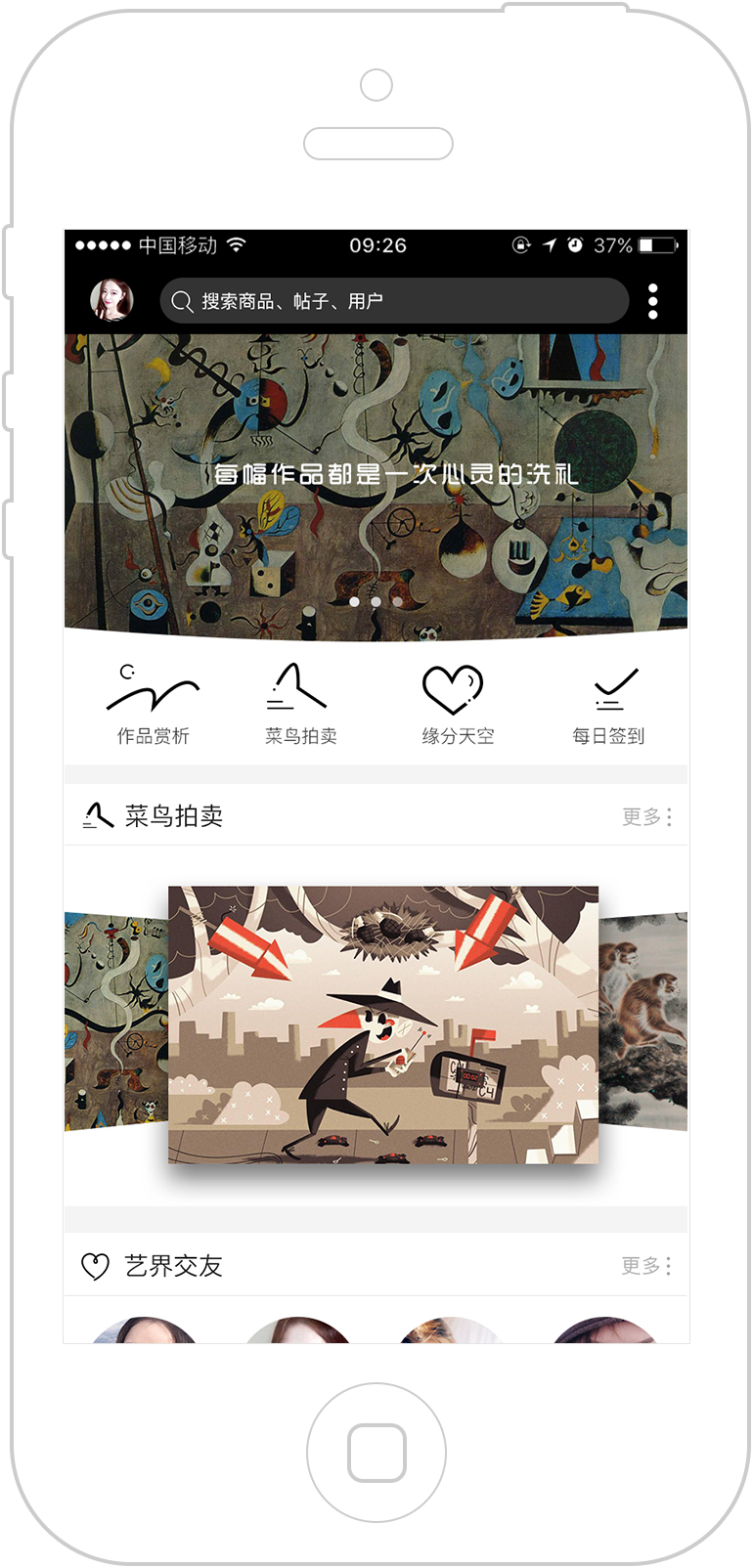Open 作品赏析 shortcut
753x1568 pixels.
click(153, 704)
